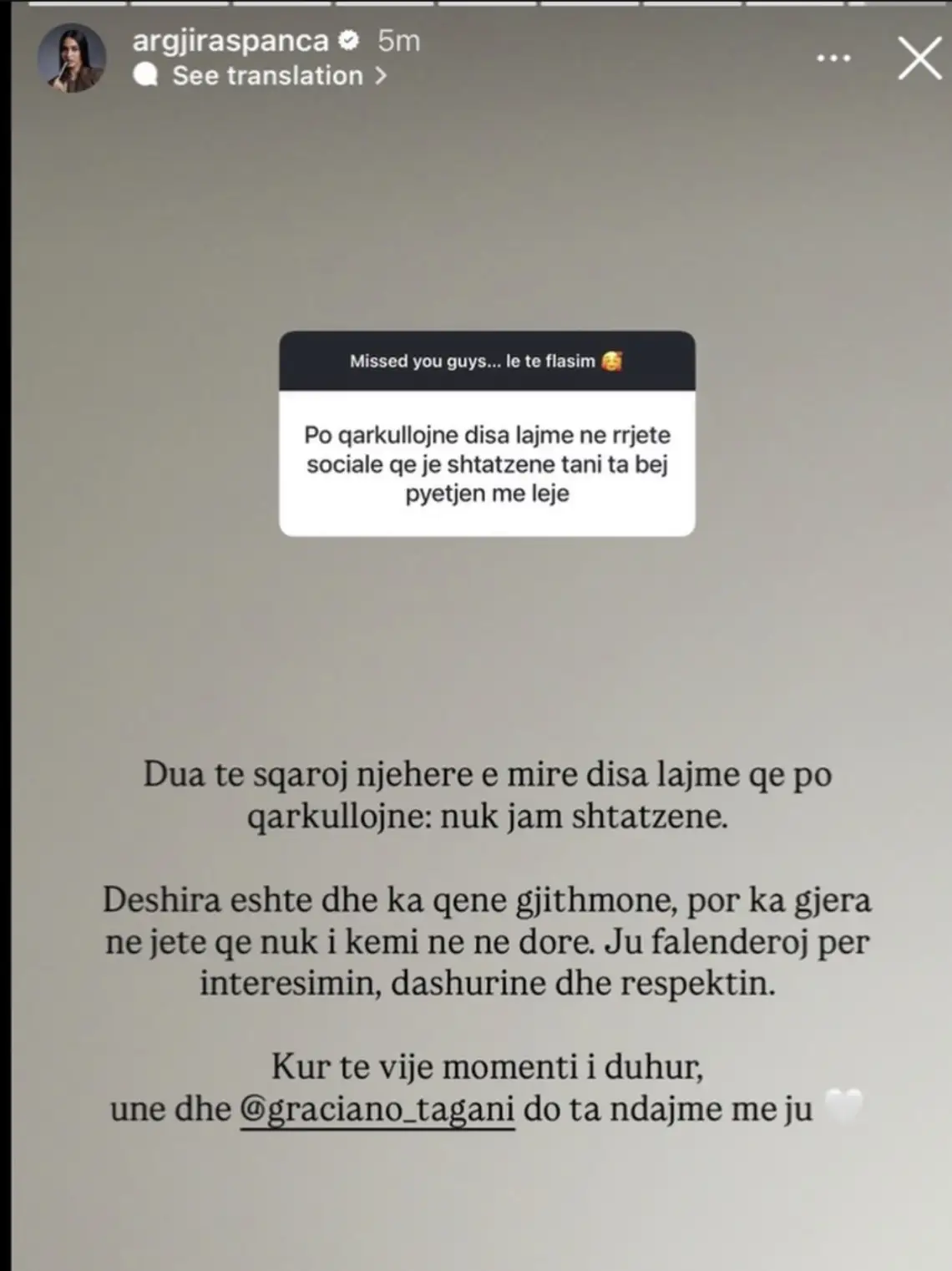The width and height of the screenshot is (952, 1271).
Task: Open the story's three-dot options menu
Action: click(x=833, y=58)
